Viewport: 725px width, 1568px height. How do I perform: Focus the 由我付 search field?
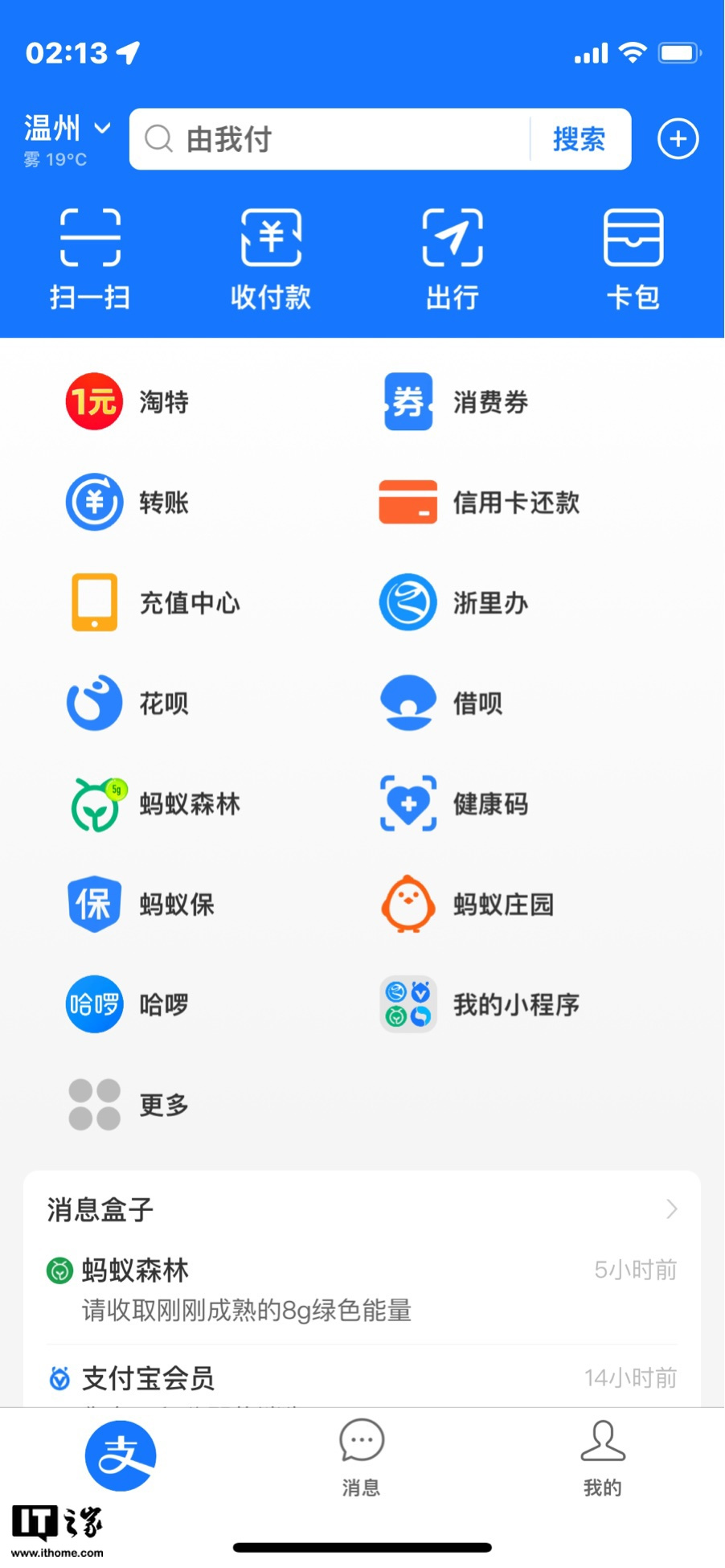[x=330, y=139]
